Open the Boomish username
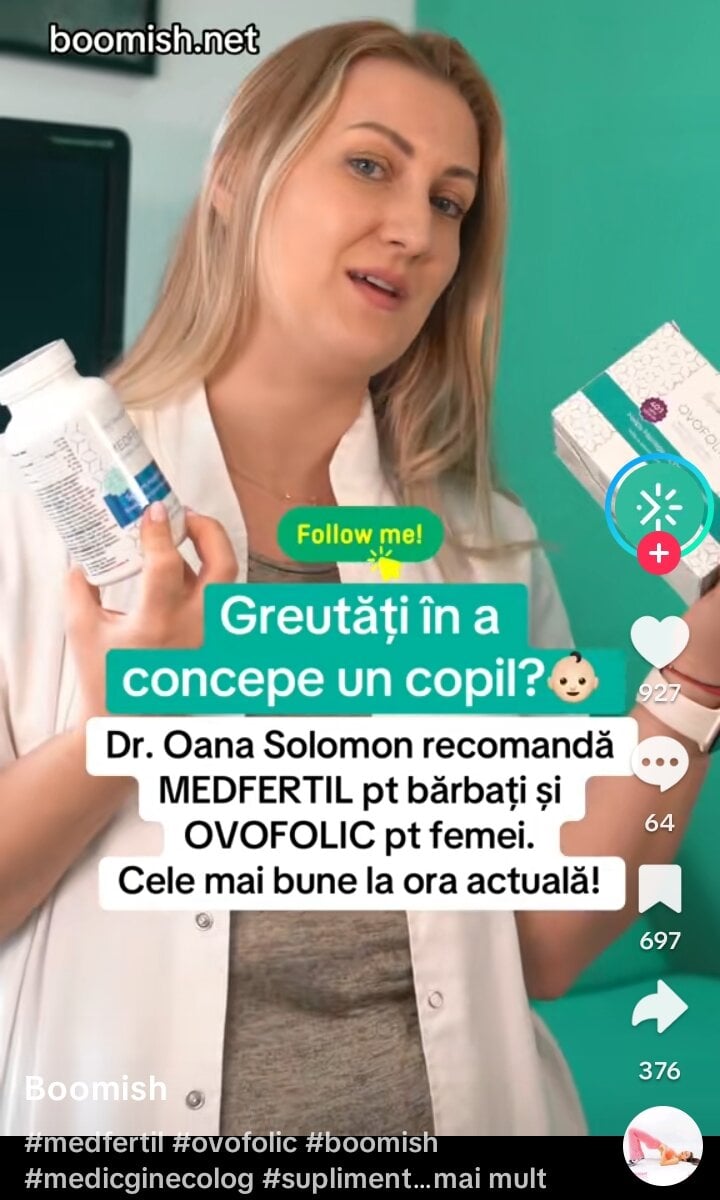 click(x=96, y=1089)
